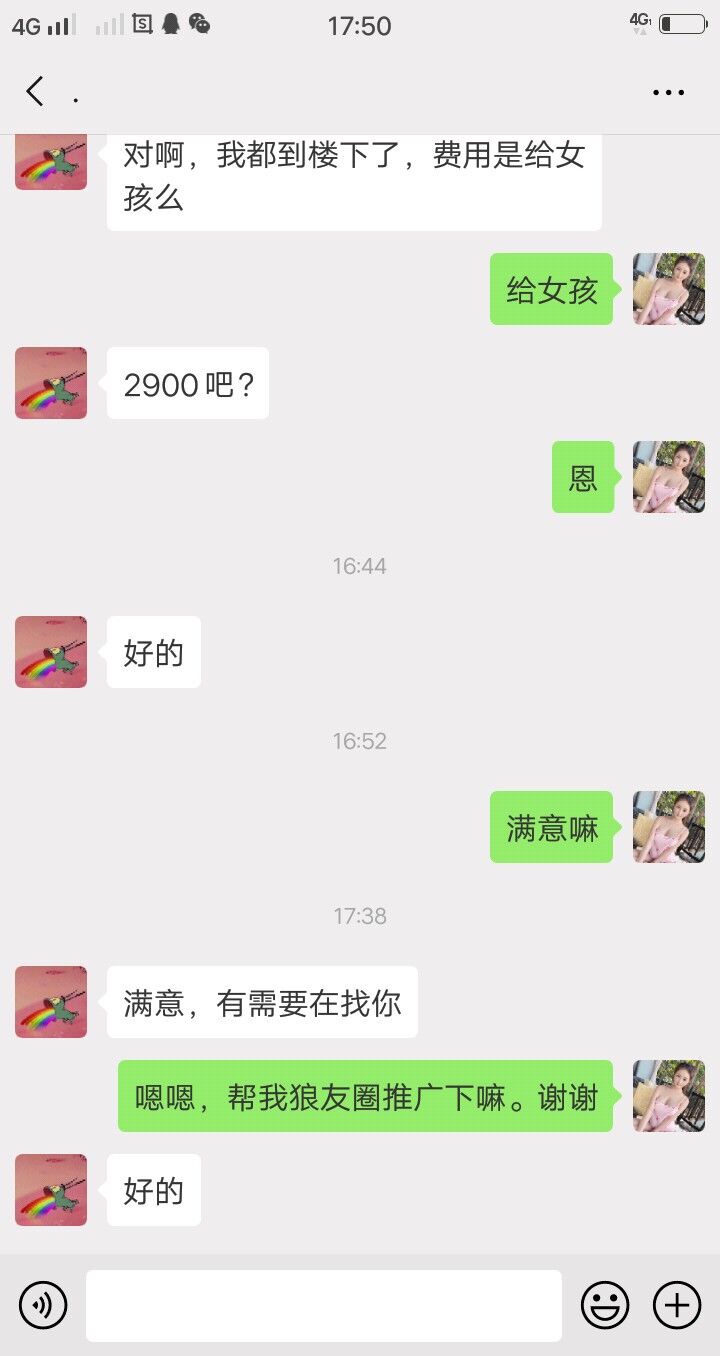Tap the back arrow to exit chat

click(x=33, y=91)
